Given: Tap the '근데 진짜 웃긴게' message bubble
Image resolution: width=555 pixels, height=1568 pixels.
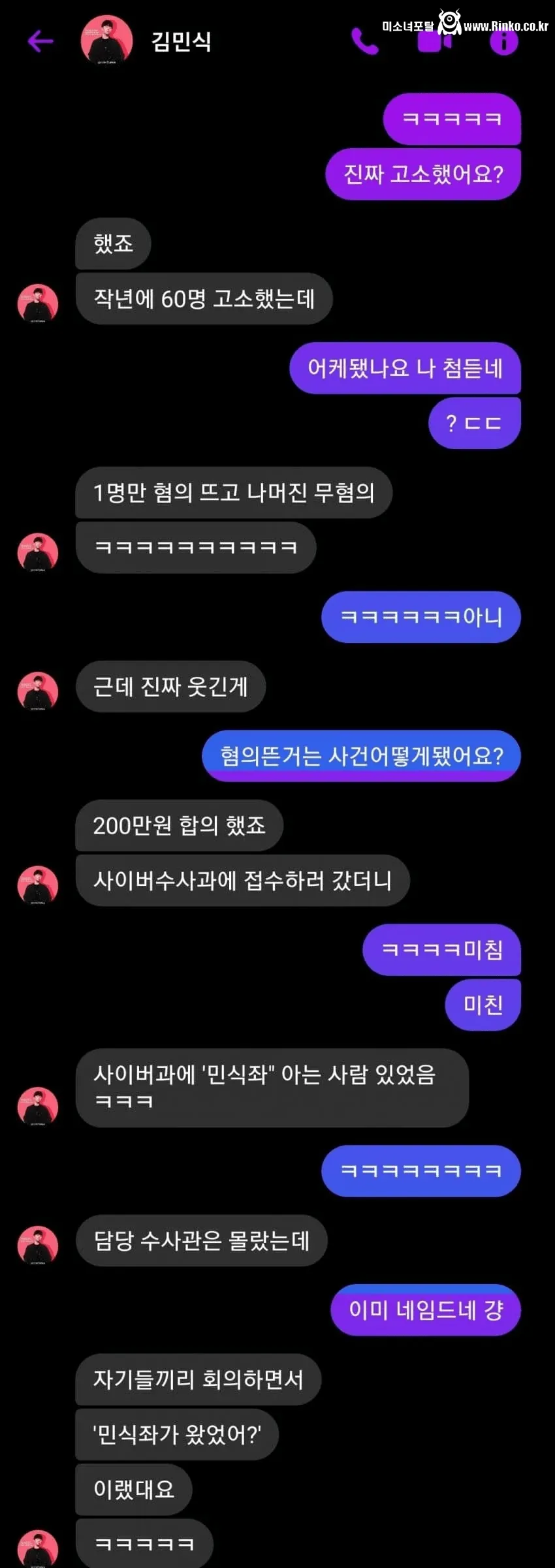Looking at the screenshot, I should tap(171, 686).
